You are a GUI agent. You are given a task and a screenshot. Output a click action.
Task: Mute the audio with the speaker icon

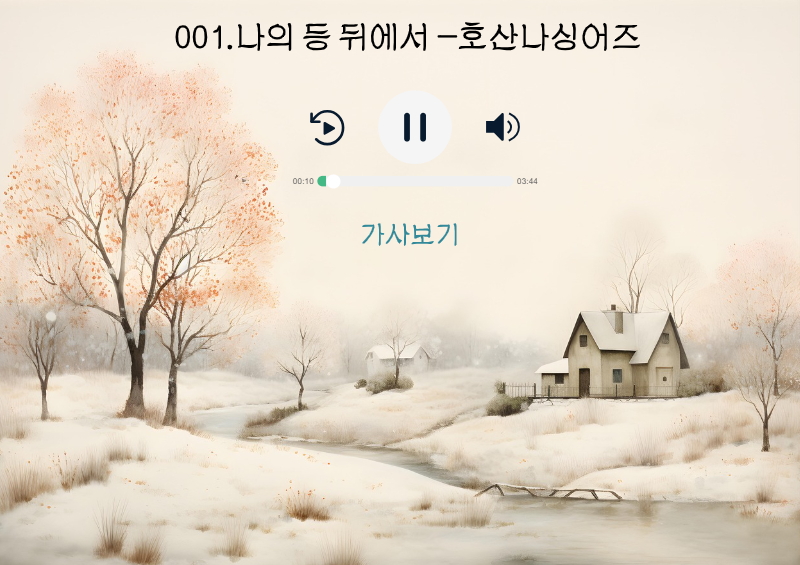pyautogui.click(x=502, y=127)
